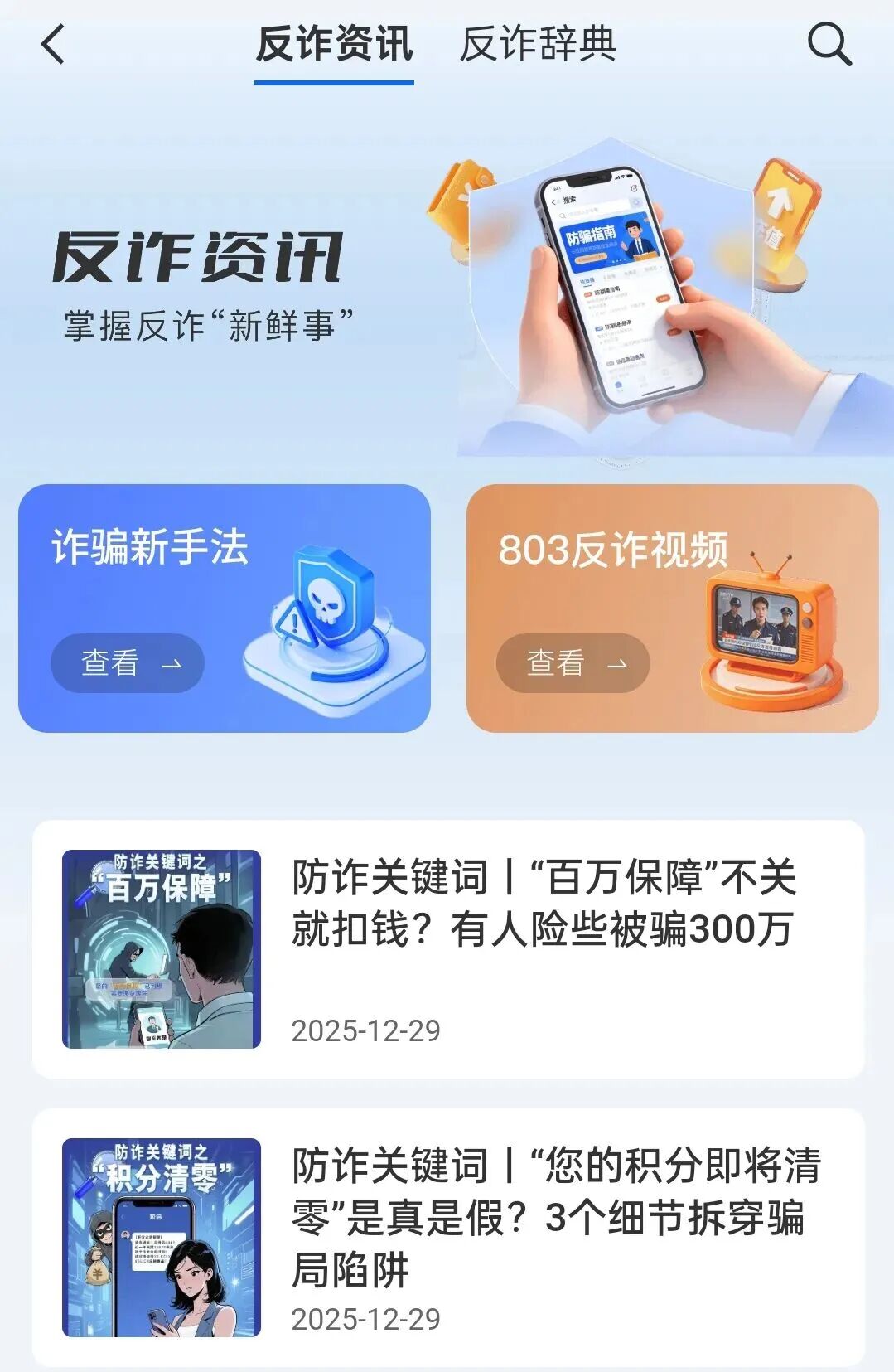Go back using the top-left arrow
The height and width of the screenshot is (1372, 894).
pyautogui.click(x=53, y=44)
